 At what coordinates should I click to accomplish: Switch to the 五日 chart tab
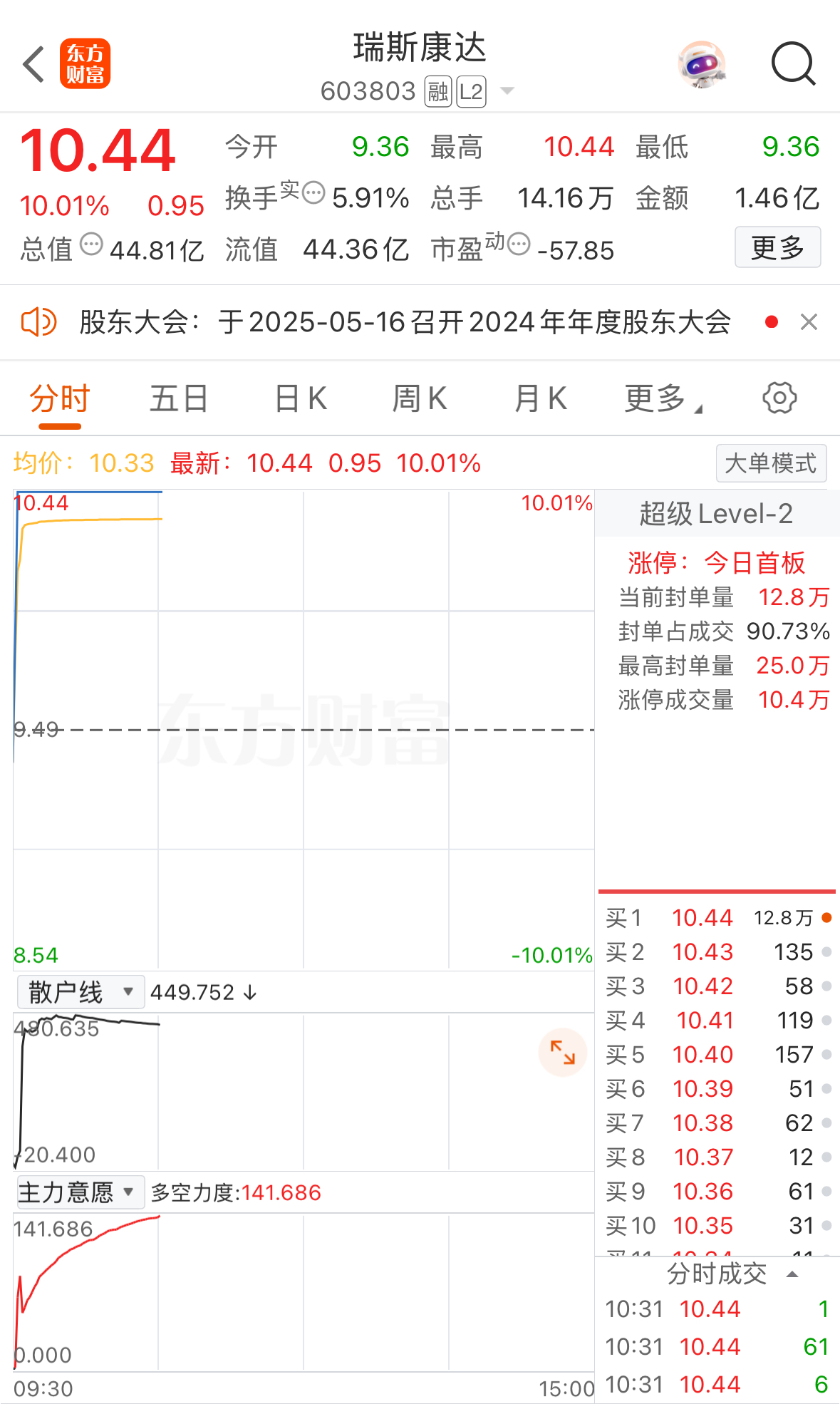tap(179, 398)
